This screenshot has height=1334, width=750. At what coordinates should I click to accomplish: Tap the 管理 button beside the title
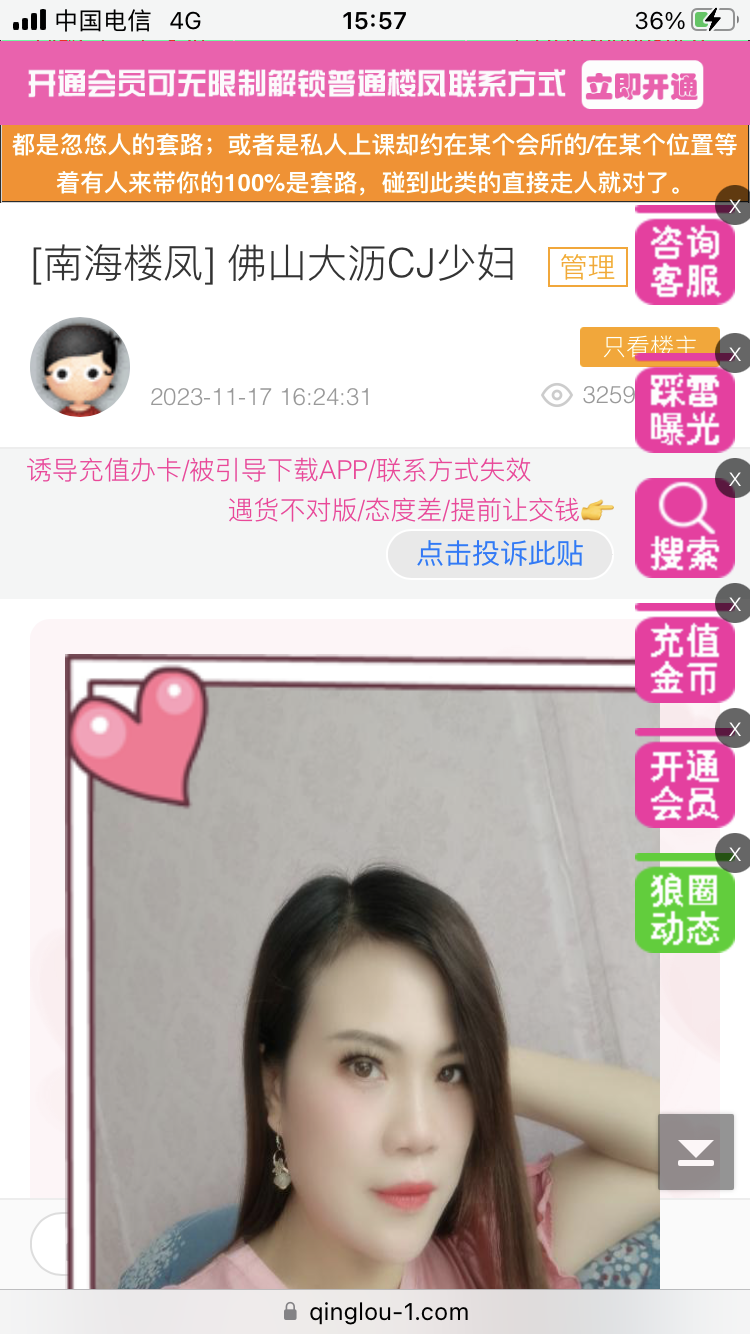click(587, 267)
